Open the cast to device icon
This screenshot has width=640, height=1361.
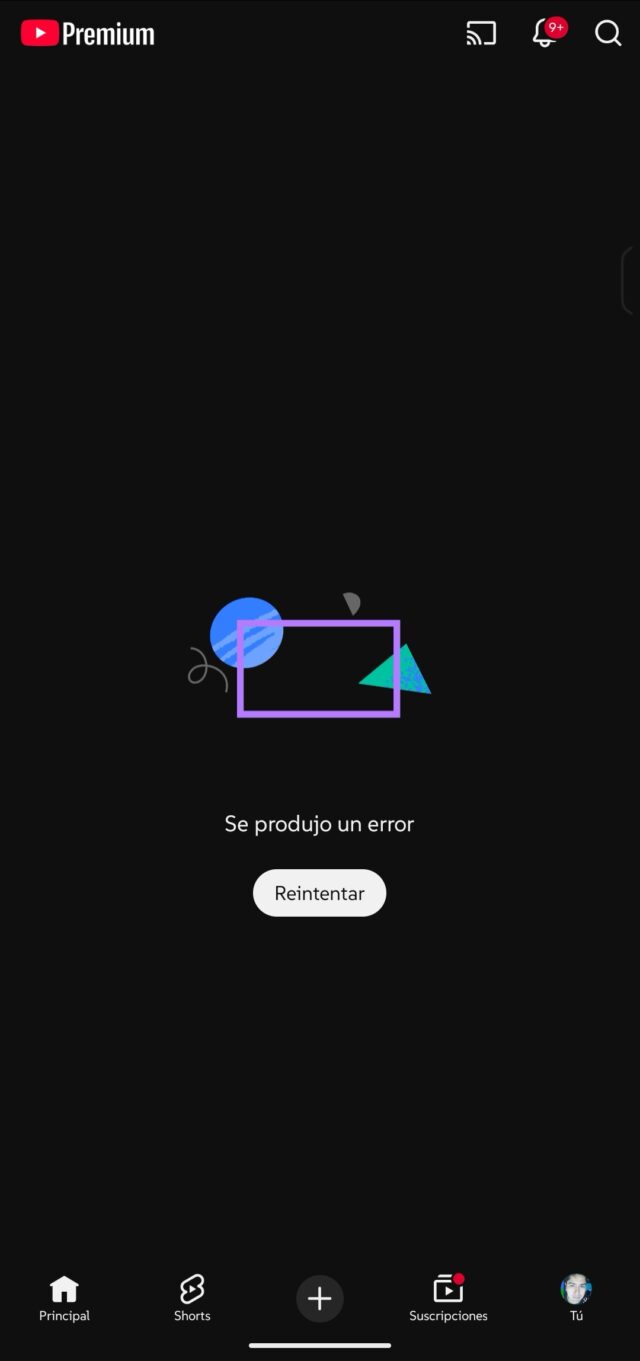tap(481, 33)
